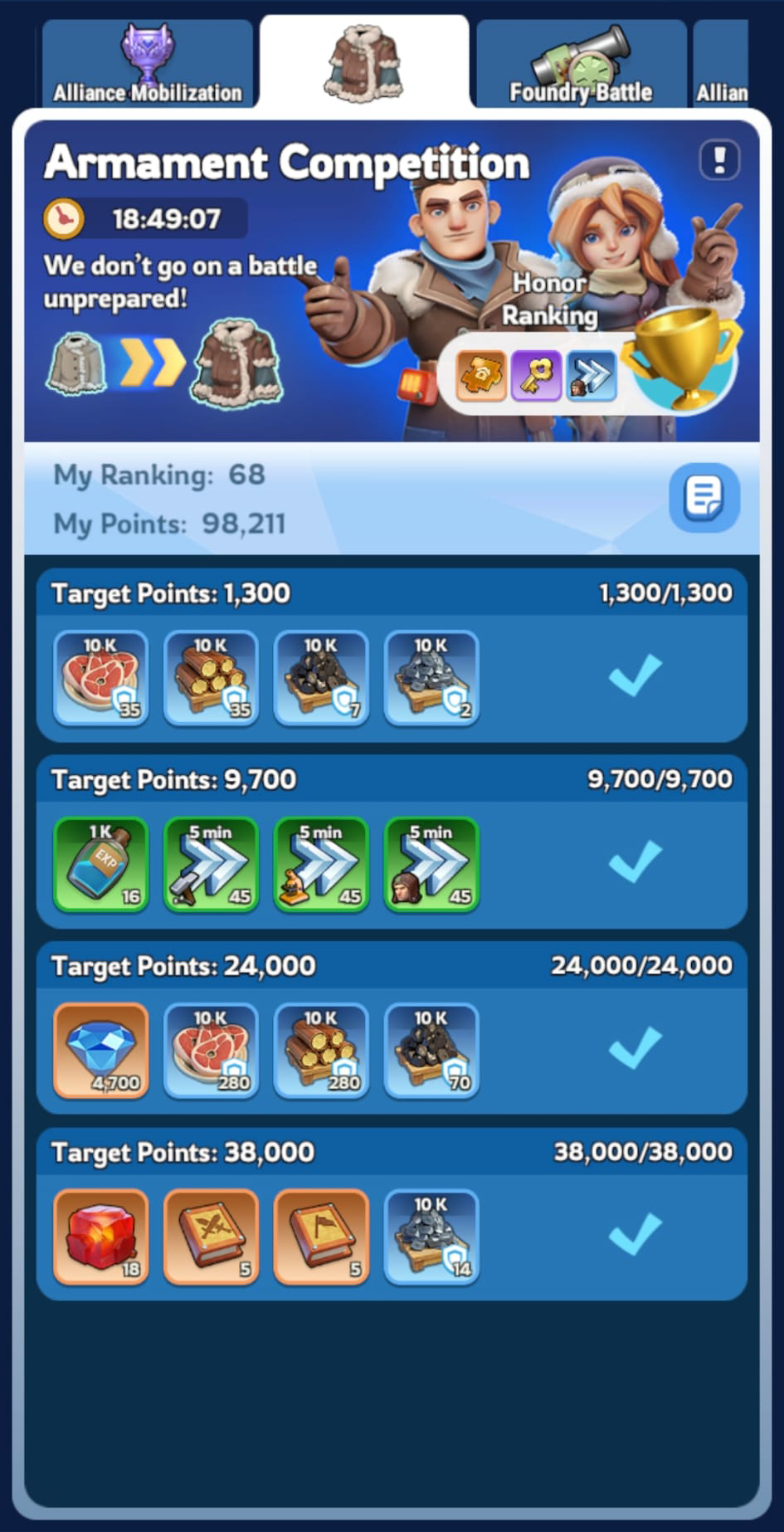Image resolution: width=784 pixels, height=1532 pixels.
Task: Select the 10K iron reward with 14
Action: coord(431,1237)
